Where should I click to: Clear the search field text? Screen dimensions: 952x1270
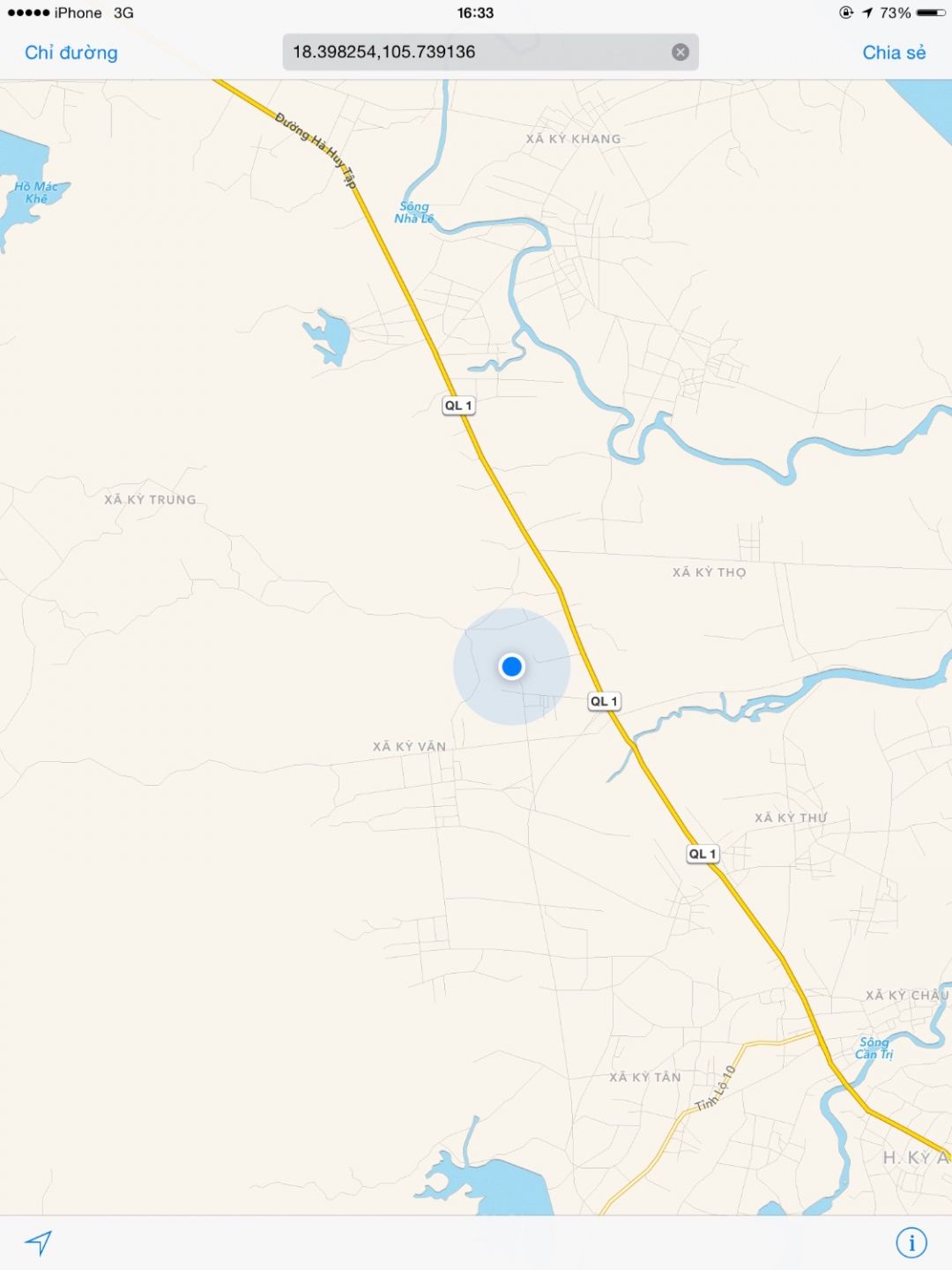(x=680, y=52)
